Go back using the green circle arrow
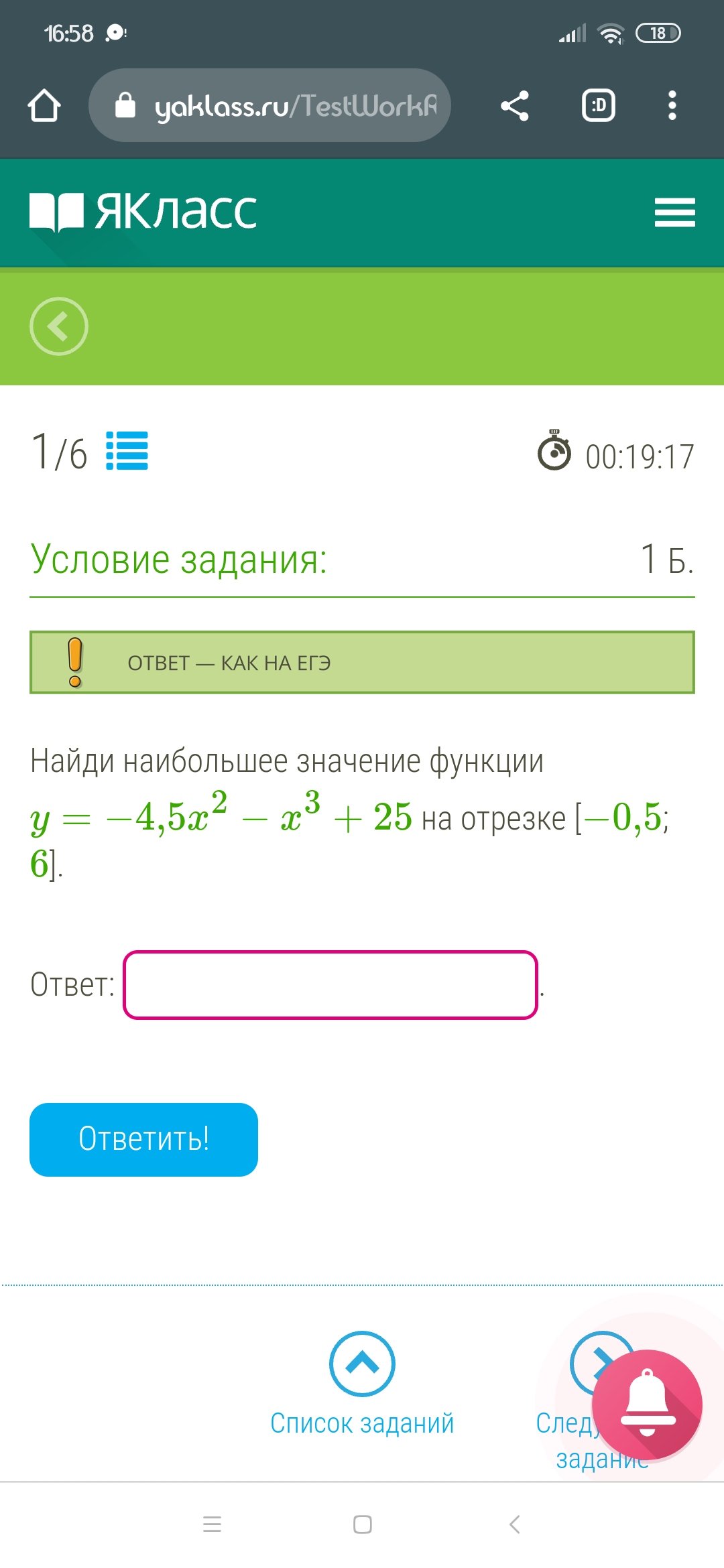The image size is (724, 1568). pyautogui.click(x=59, y=326)
